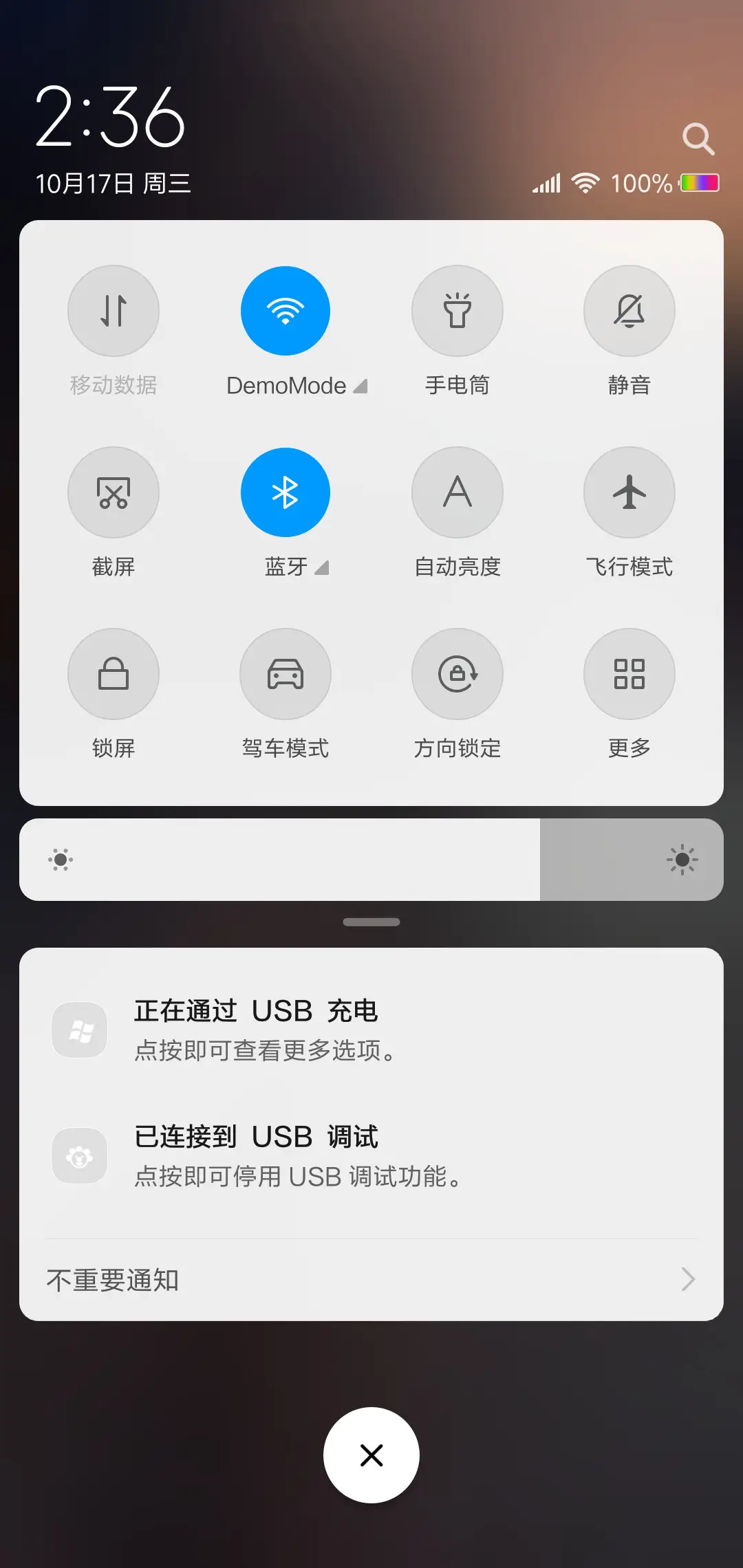Adjust the screen brightness slider

pos(371,860)
